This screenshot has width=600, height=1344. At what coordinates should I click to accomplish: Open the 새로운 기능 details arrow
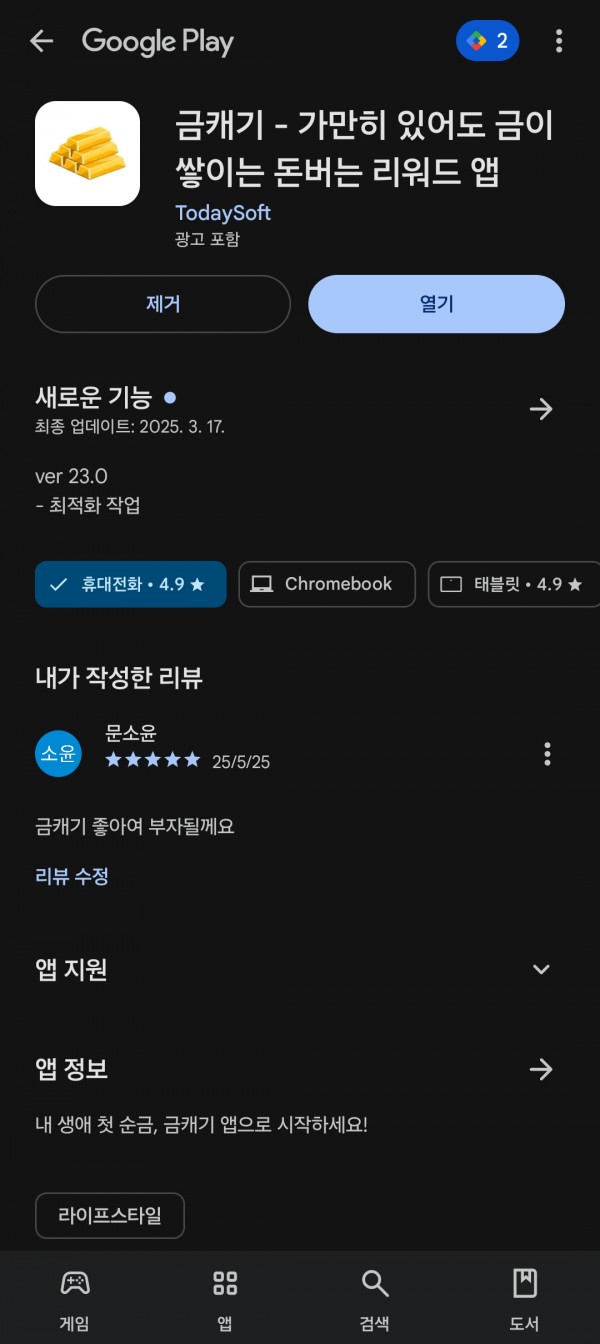click(541, 409)
